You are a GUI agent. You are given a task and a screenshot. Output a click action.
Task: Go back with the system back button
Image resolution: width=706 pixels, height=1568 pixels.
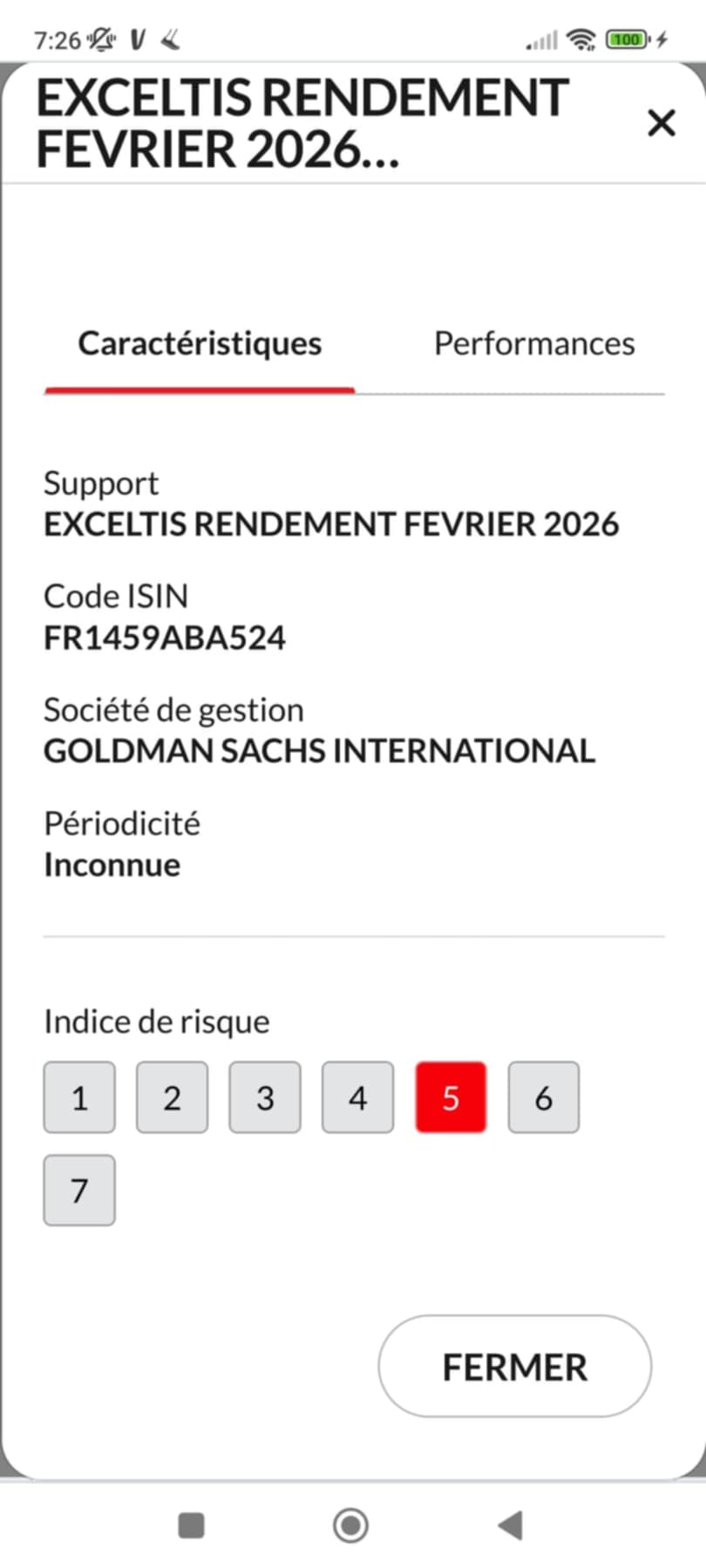[x=510, y=1525]
